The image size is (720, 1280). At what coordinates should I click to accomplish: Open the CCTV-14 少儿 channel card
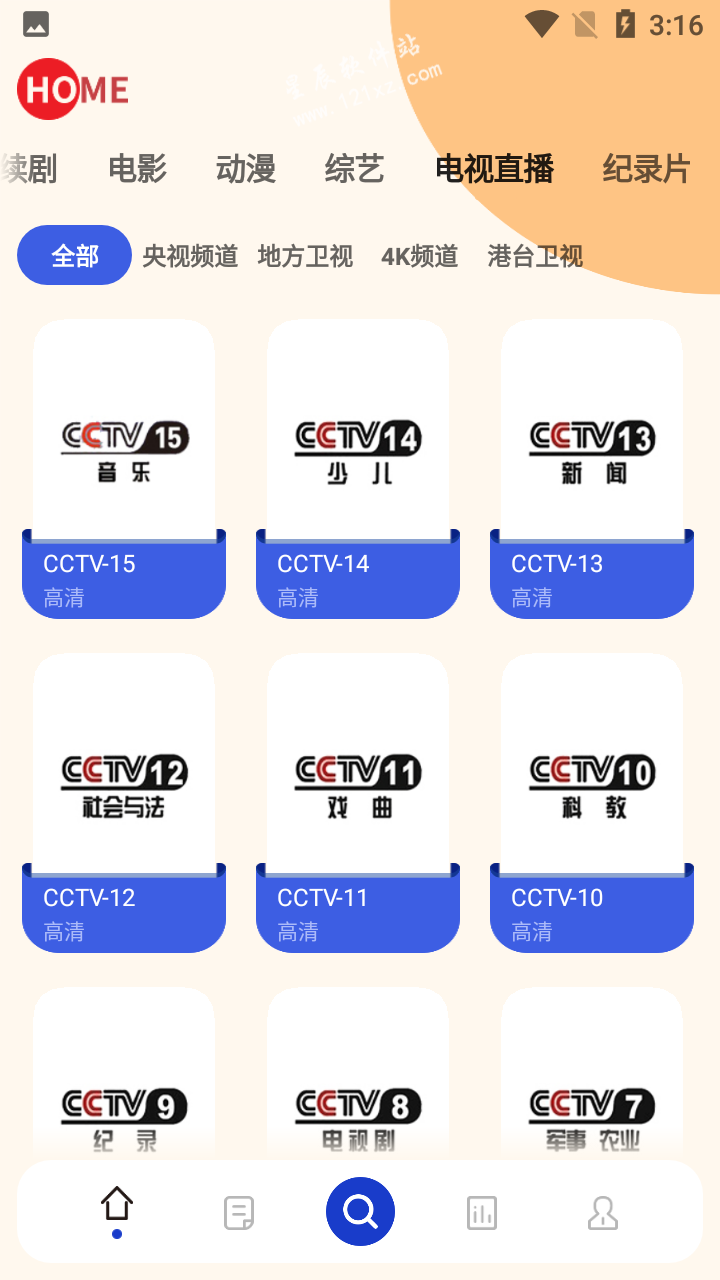click(x=358, y=470)
